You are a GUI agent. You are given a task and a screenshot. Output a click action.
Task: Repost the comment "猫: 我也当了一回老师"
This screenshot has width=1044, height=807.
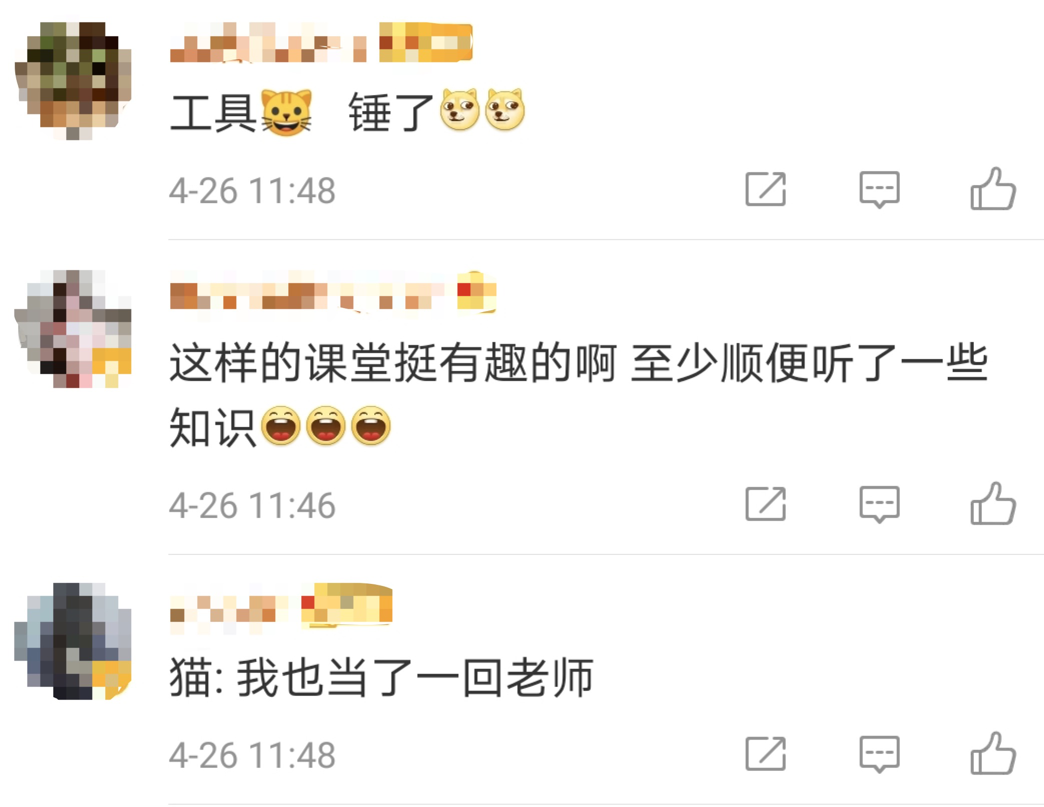(x=766, y=754)
